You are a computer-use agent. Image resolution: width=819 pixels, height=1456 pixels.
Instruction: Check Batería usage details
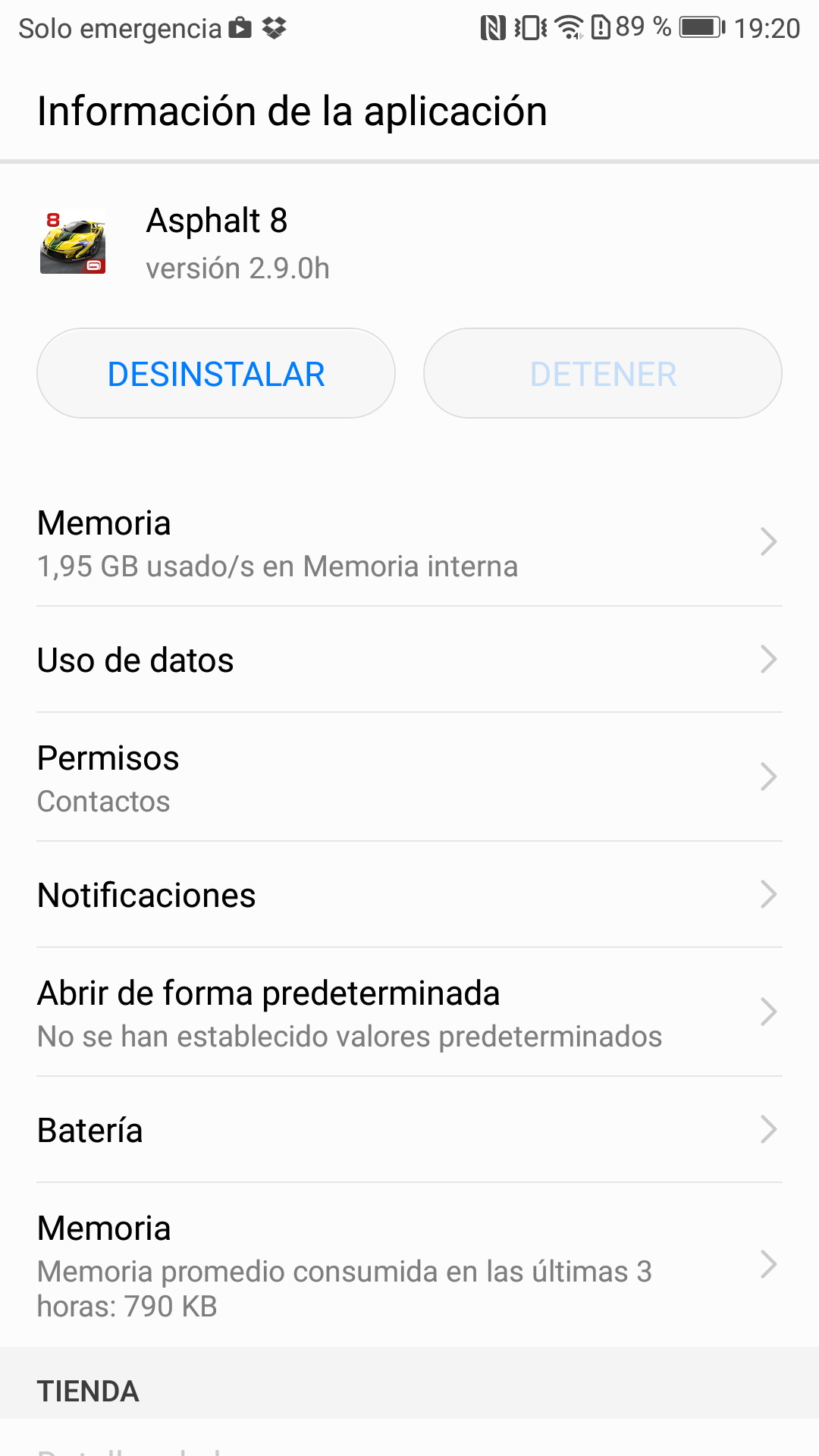click(x=409, y=1130)
